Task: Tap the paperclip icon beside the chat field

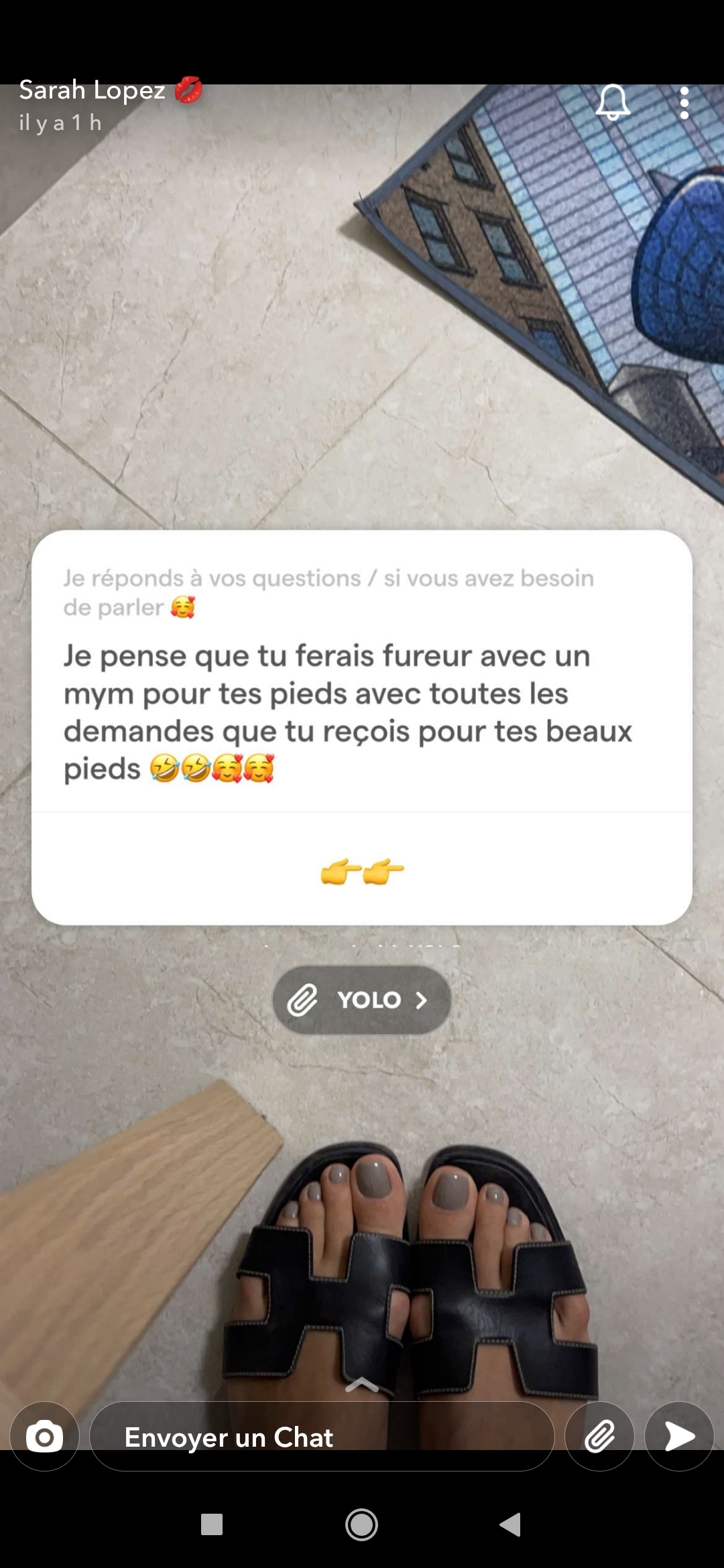Action: point(599,1437)
